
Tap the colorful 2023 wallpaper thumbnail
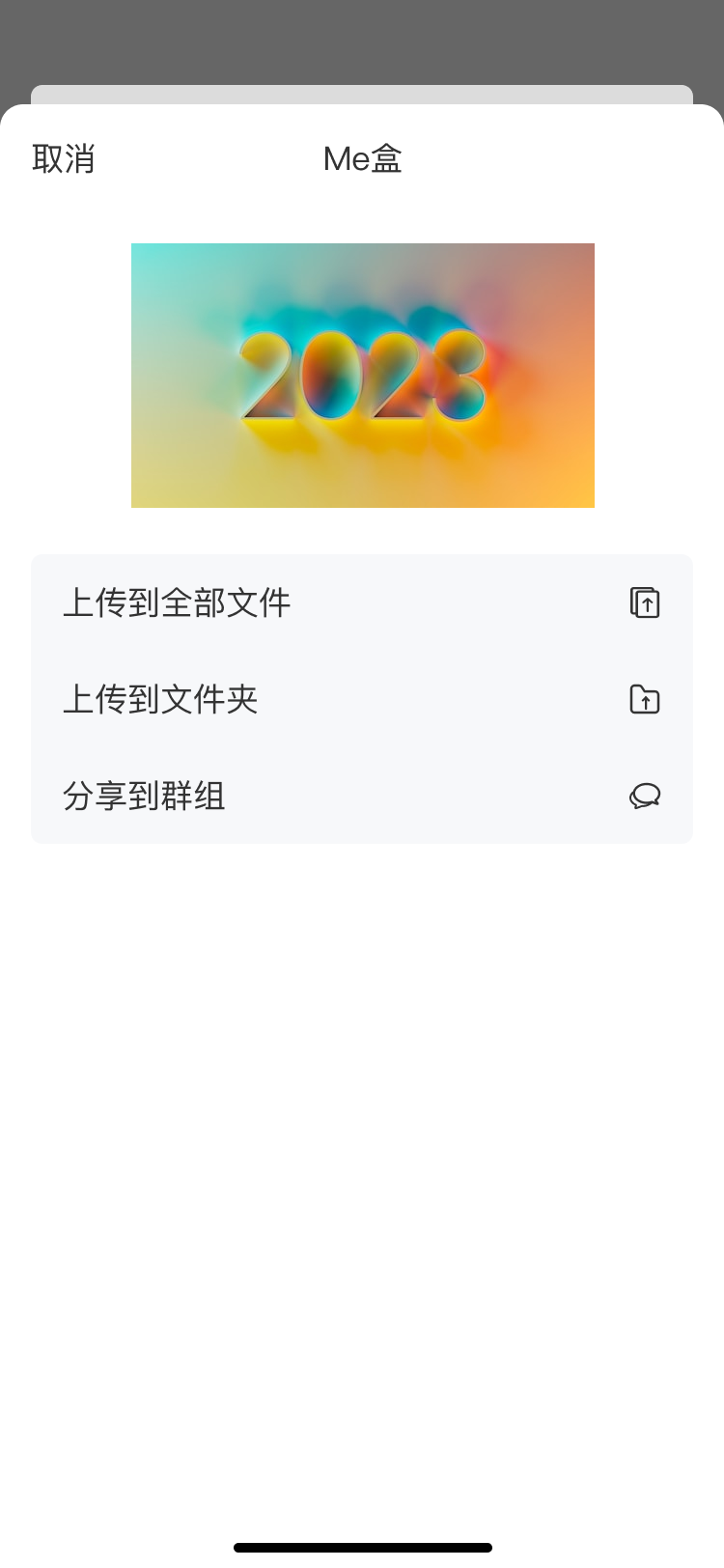click(x=362, y=375)
